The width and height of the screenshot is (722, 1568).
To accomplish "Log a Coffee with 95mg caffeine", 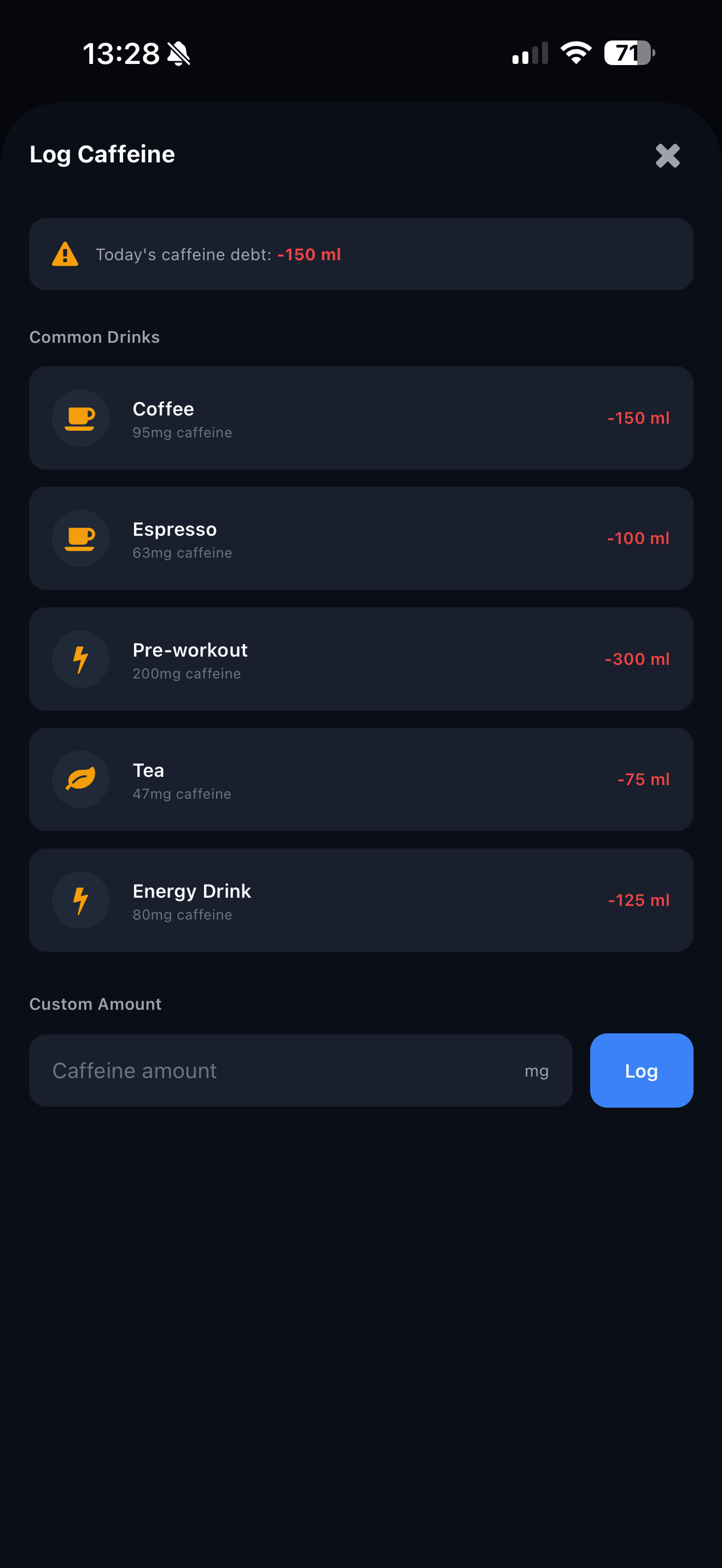I will click(361, 418).
